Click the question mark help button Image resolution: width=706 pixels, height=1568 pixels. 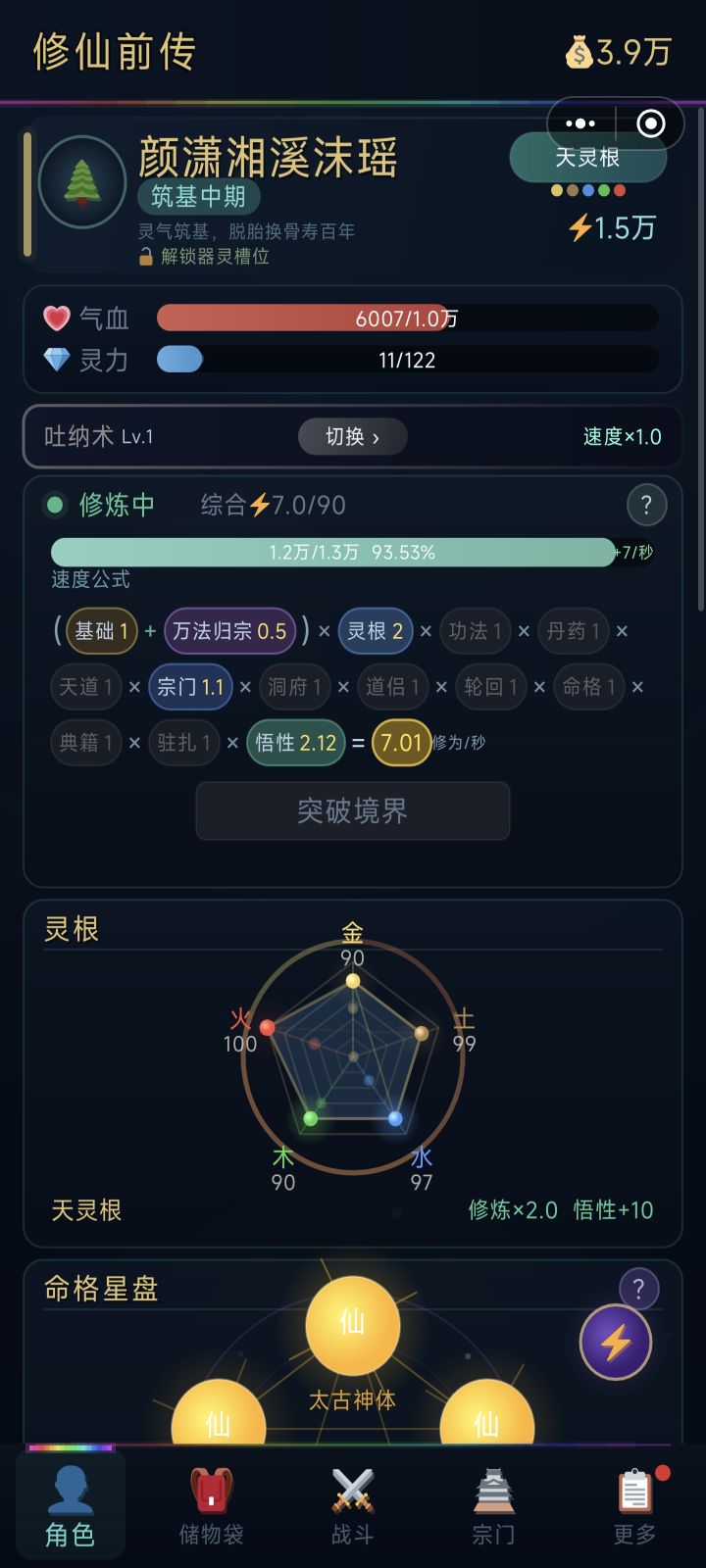pyautogui.click(x=646, y=505)
